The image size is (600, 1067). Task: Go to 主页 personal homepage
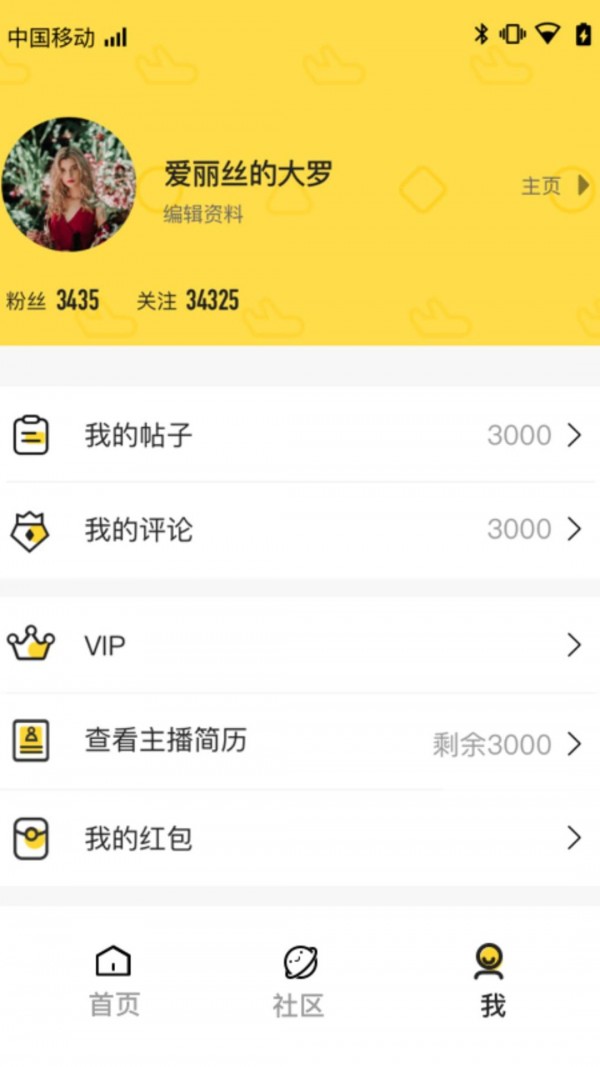point(555,186)
